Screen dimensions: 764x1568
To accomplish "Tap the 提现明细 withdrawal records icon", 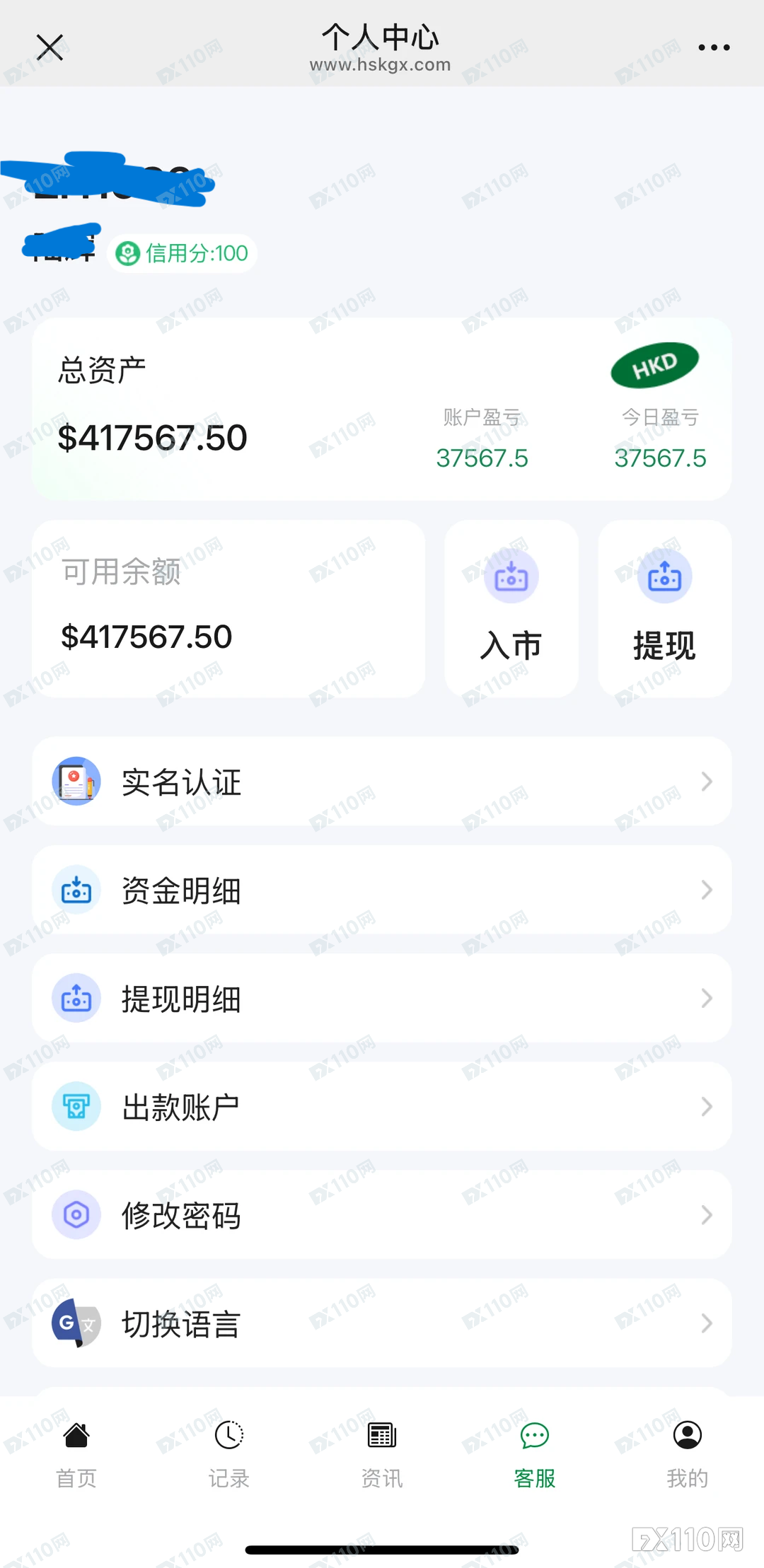I will tap(75, 999).
